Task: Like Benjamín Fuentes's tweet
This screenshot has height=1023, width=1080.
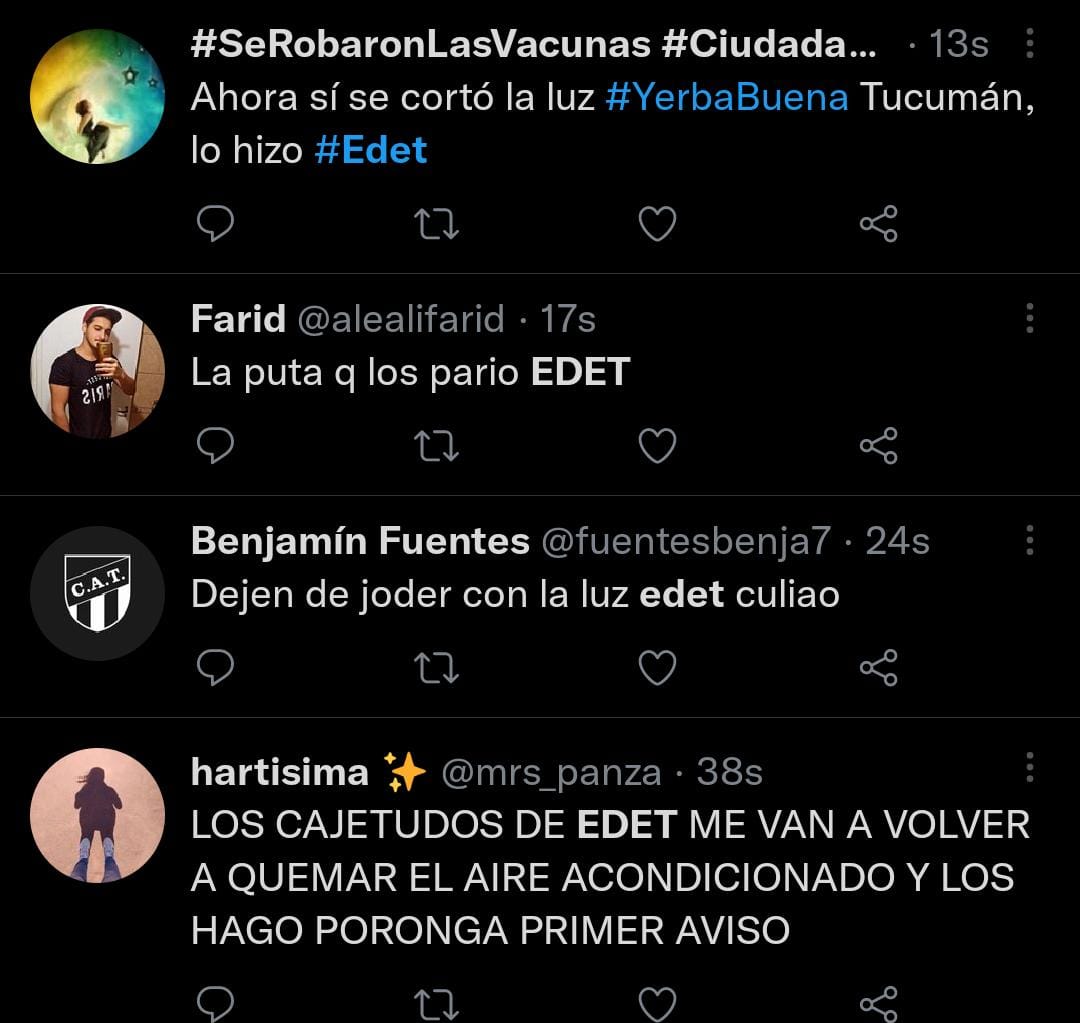Action: (657, 668)
